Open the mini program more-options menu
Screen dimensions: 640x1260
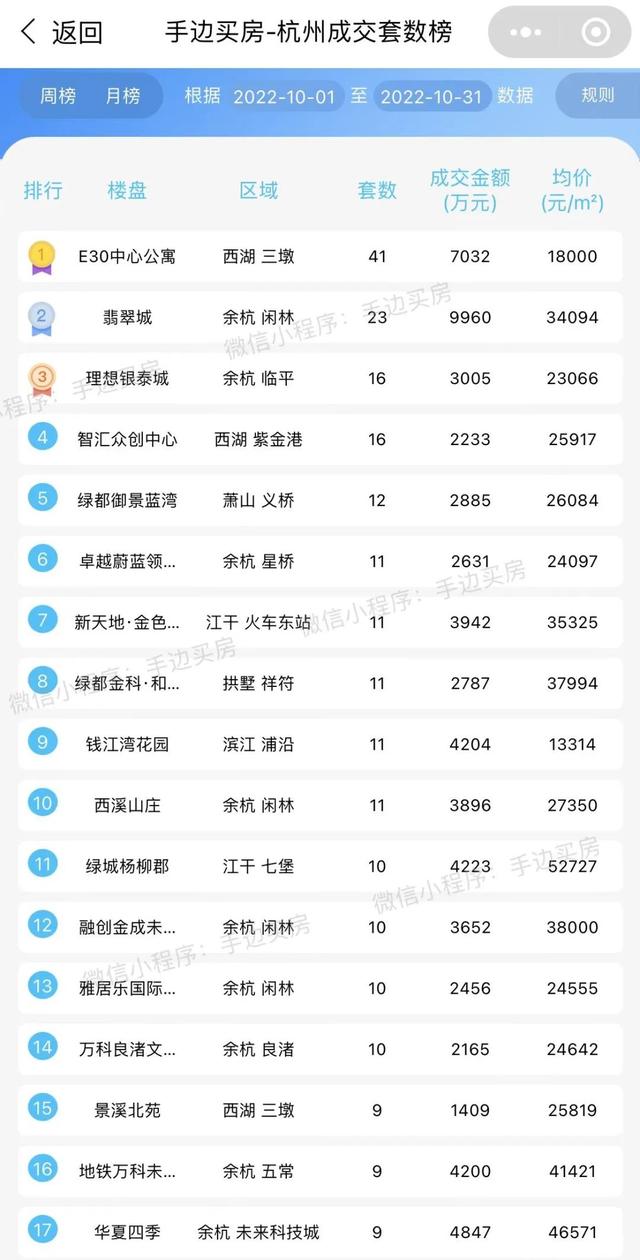click(526, 32)
